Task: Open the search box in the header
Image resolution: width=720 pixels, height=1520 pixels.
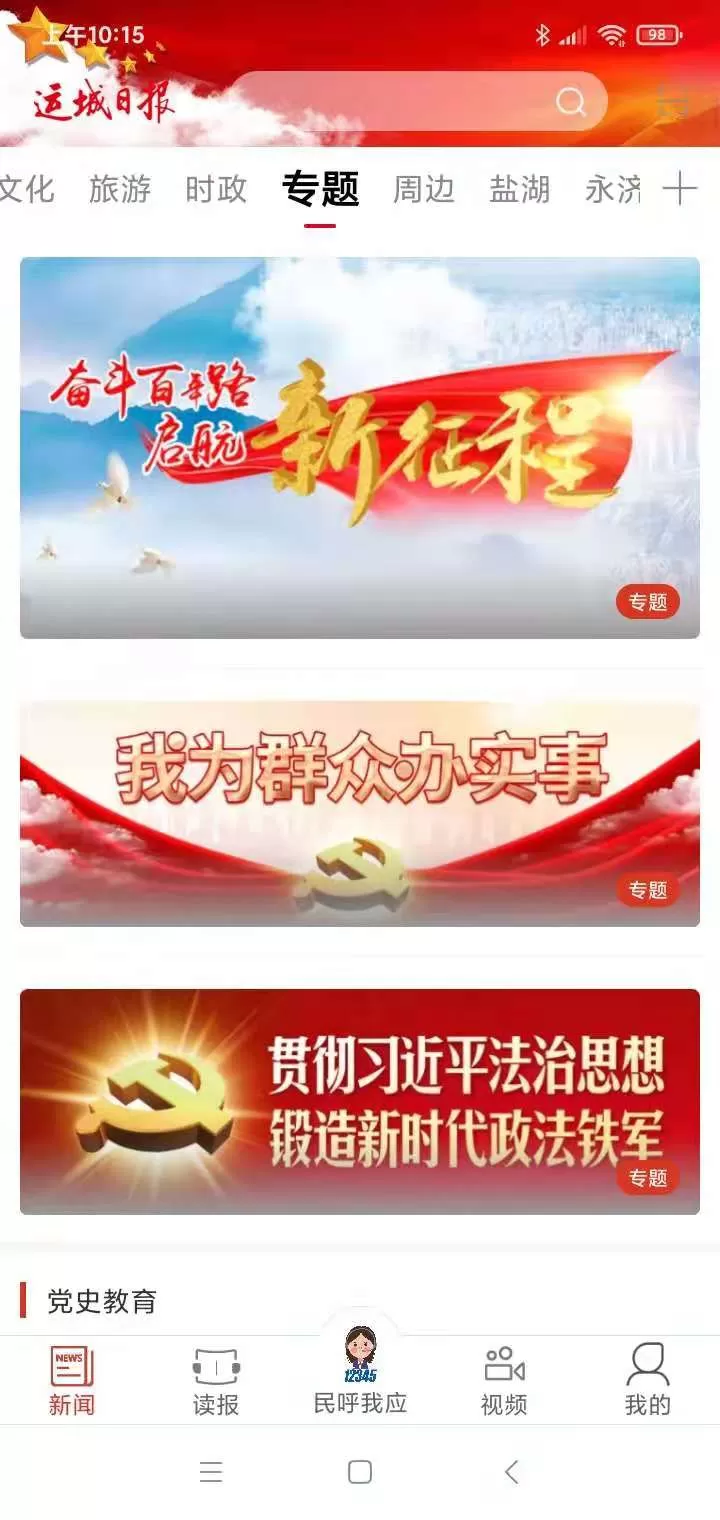Action: pyautogui.click(x=418, y=101)
